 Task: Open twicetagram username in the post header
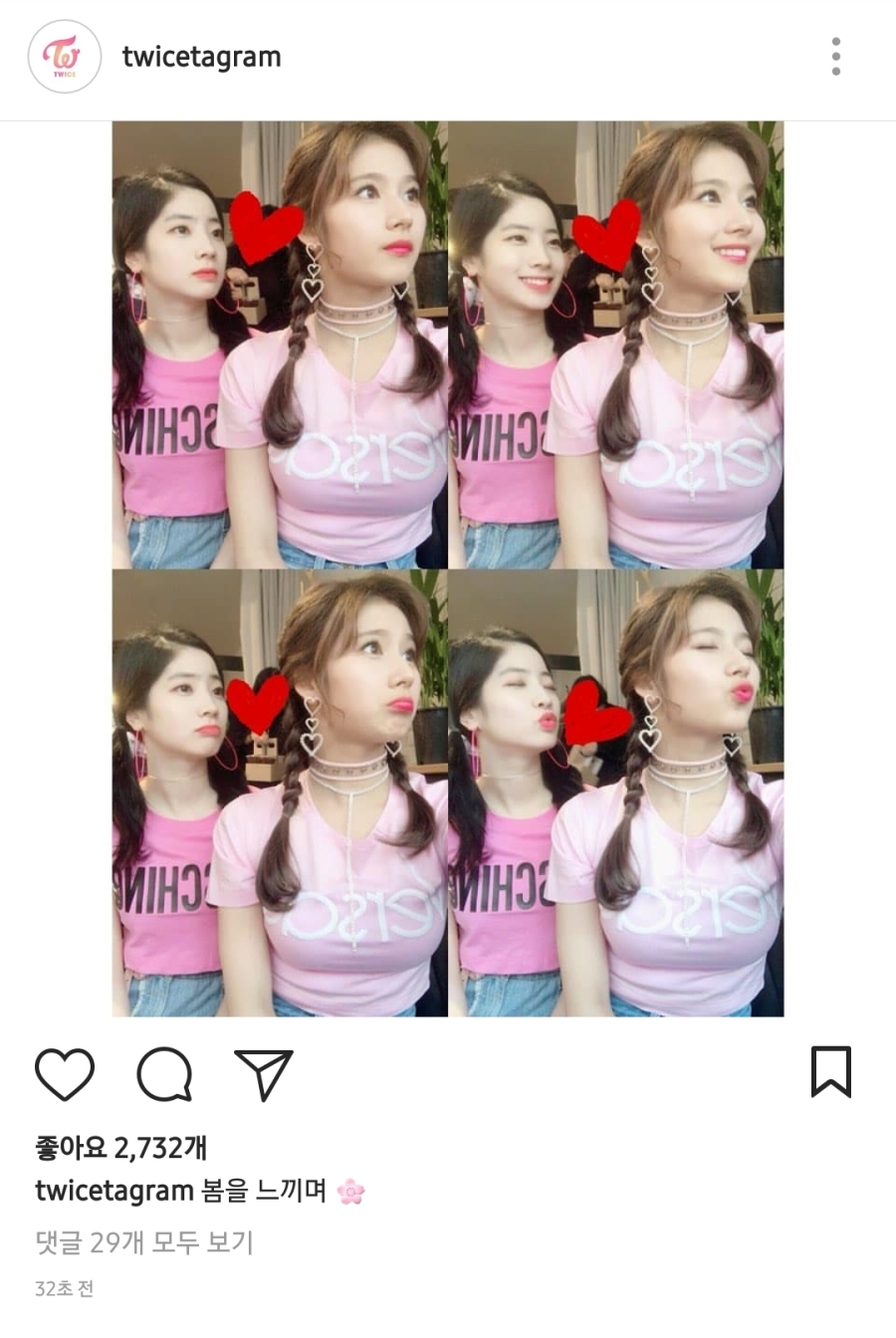tap(201, 58)
